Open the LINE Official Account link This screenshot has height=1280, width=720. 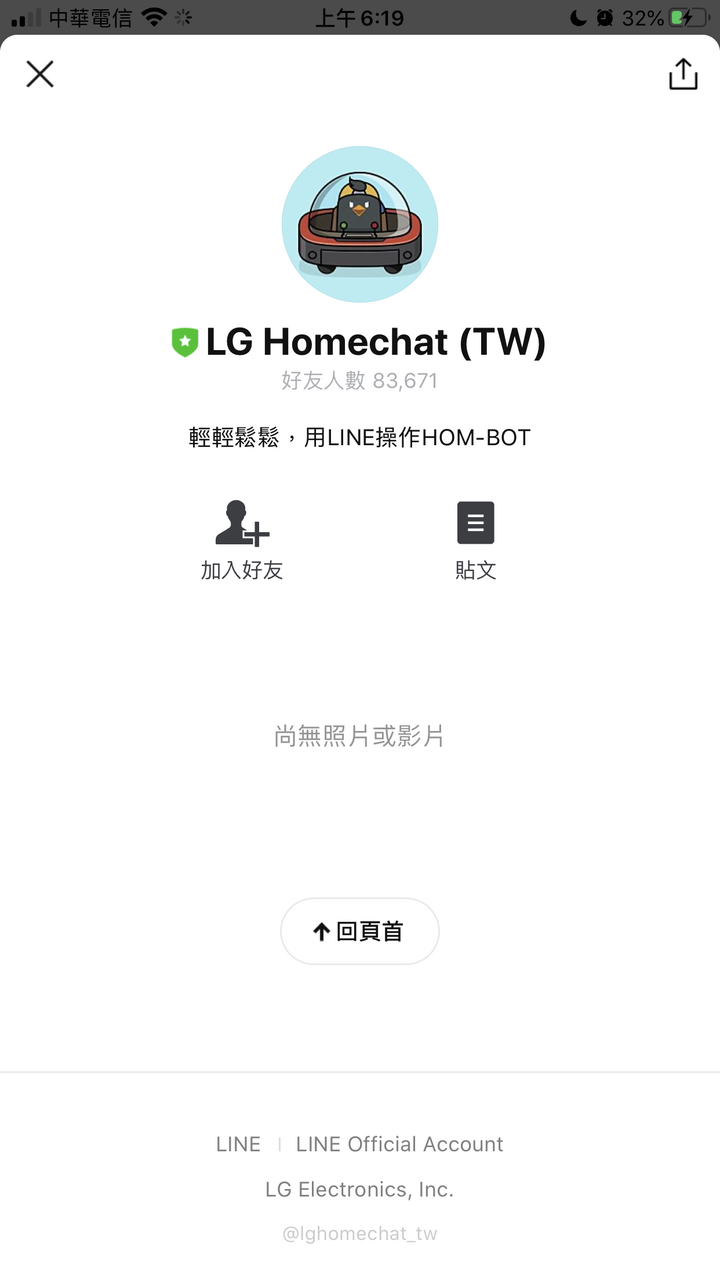point(399,1144)
